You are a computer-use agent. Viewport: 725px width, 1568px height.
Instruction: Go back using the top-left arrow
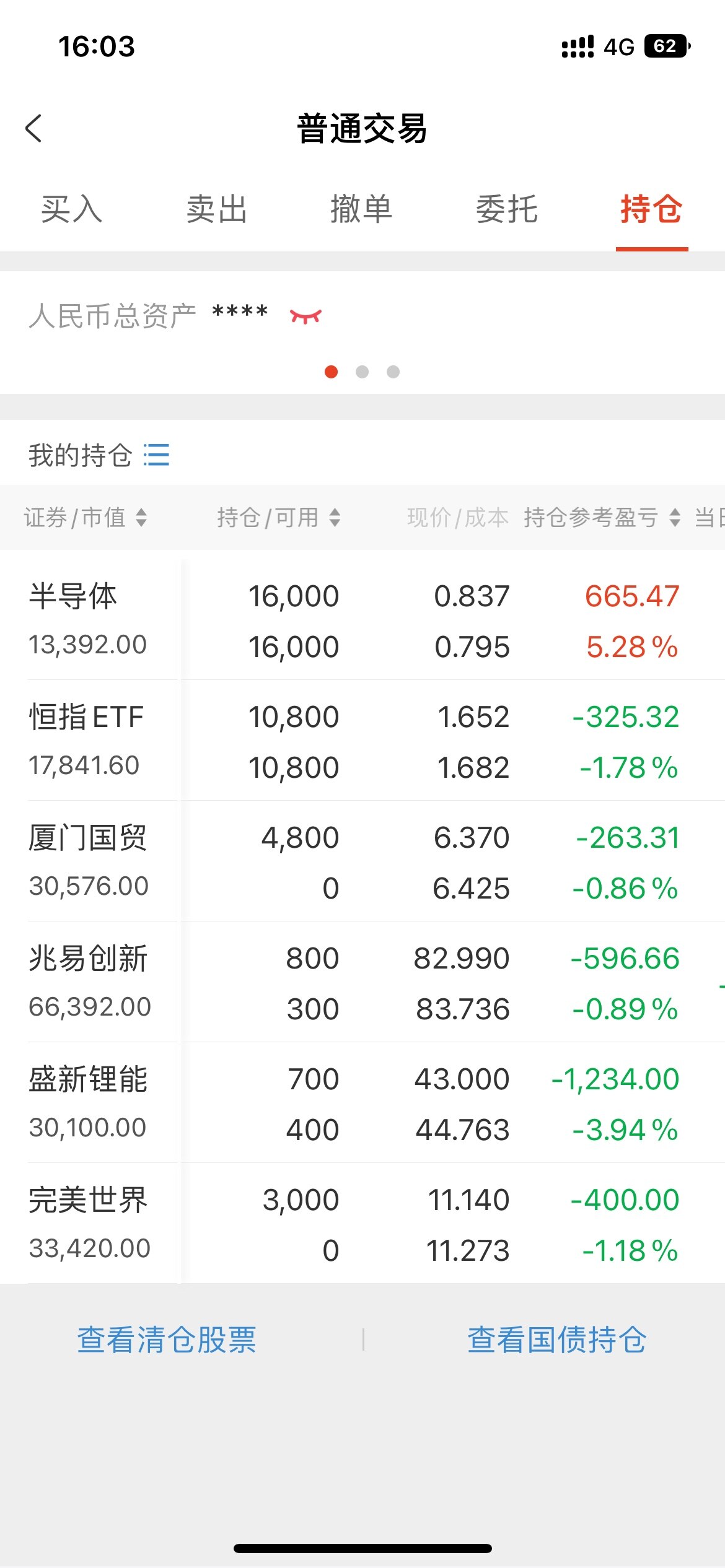[x=34, y=128]
